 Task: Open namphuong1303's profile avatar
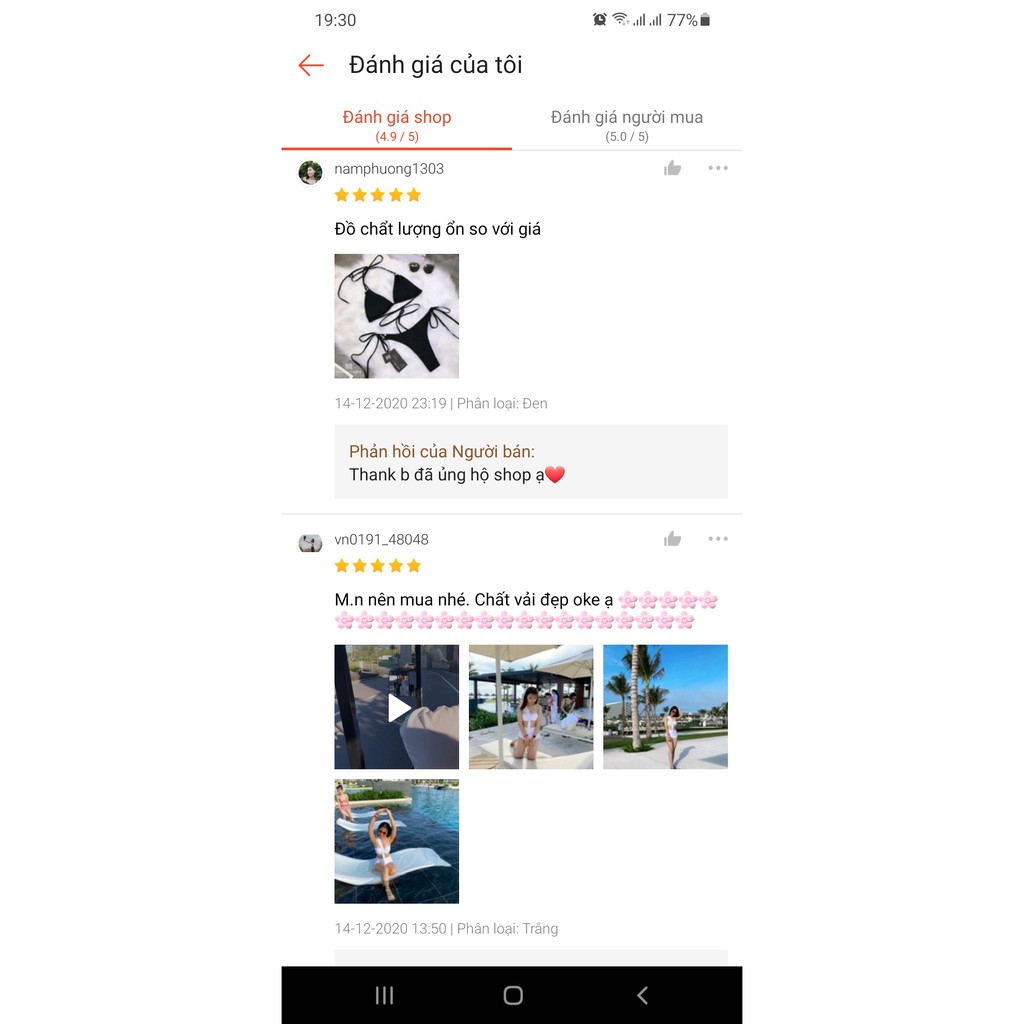pyautogui.click(x=310, y=172)
